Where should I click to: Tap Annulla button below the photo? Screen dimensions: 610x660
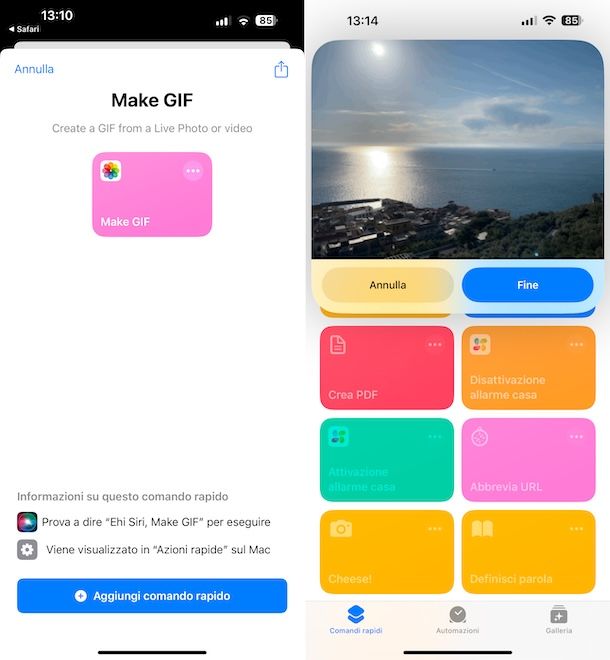(388, 285)
